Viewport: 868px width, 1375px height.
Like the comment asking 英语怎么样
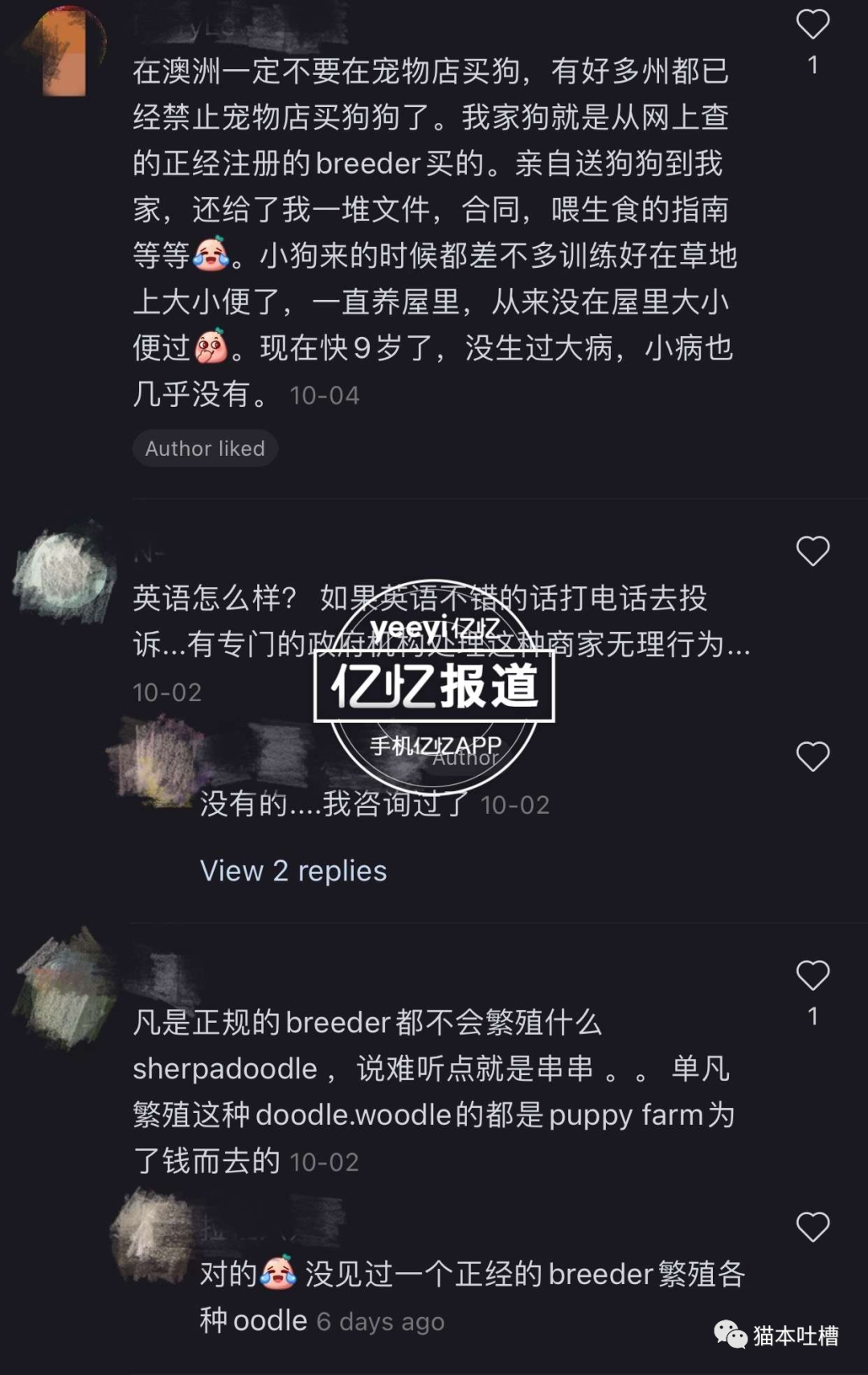pyautogui.click(x=813, y=552)
